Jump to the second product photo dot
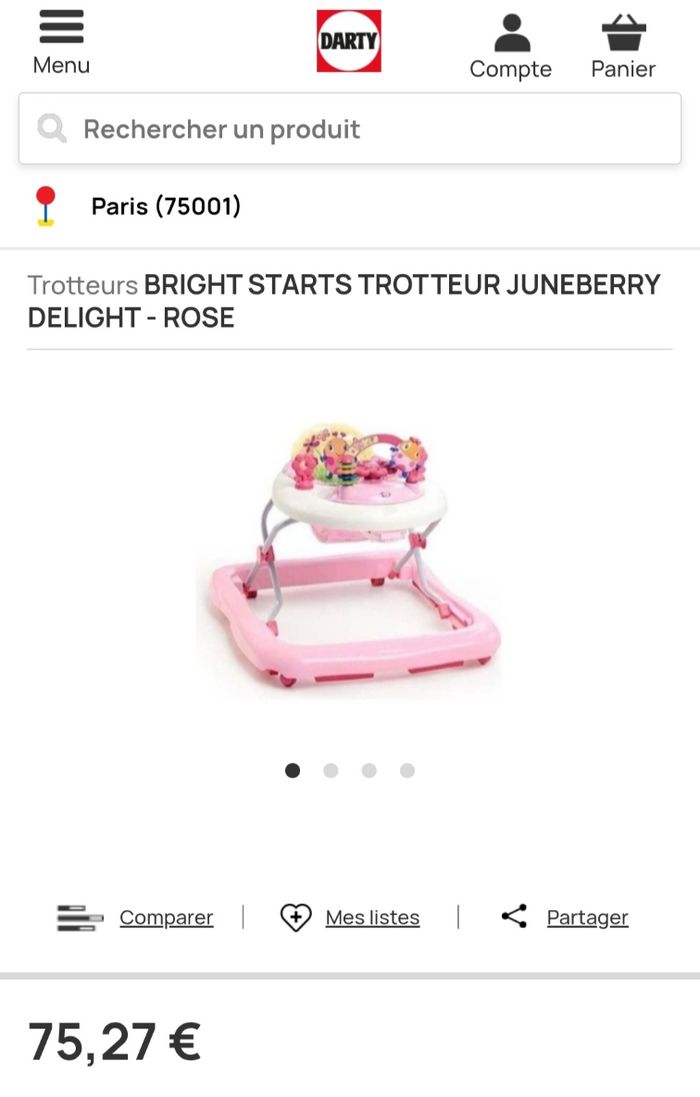The height and width of the screenshot is (1097, 700). [331, 770]
